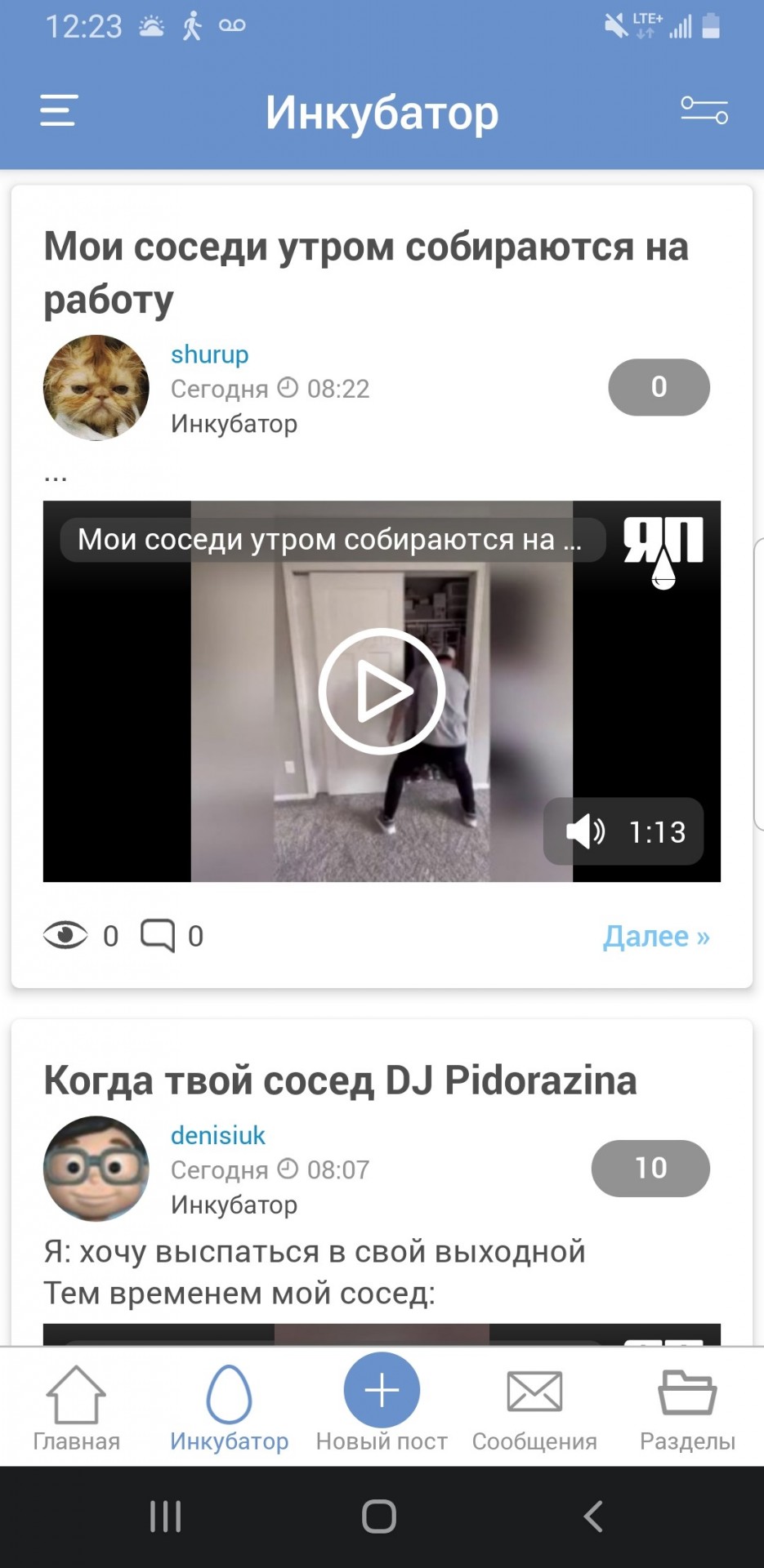Open comments on shurup's post
The image size is (764, 1568).
(172, 936)
